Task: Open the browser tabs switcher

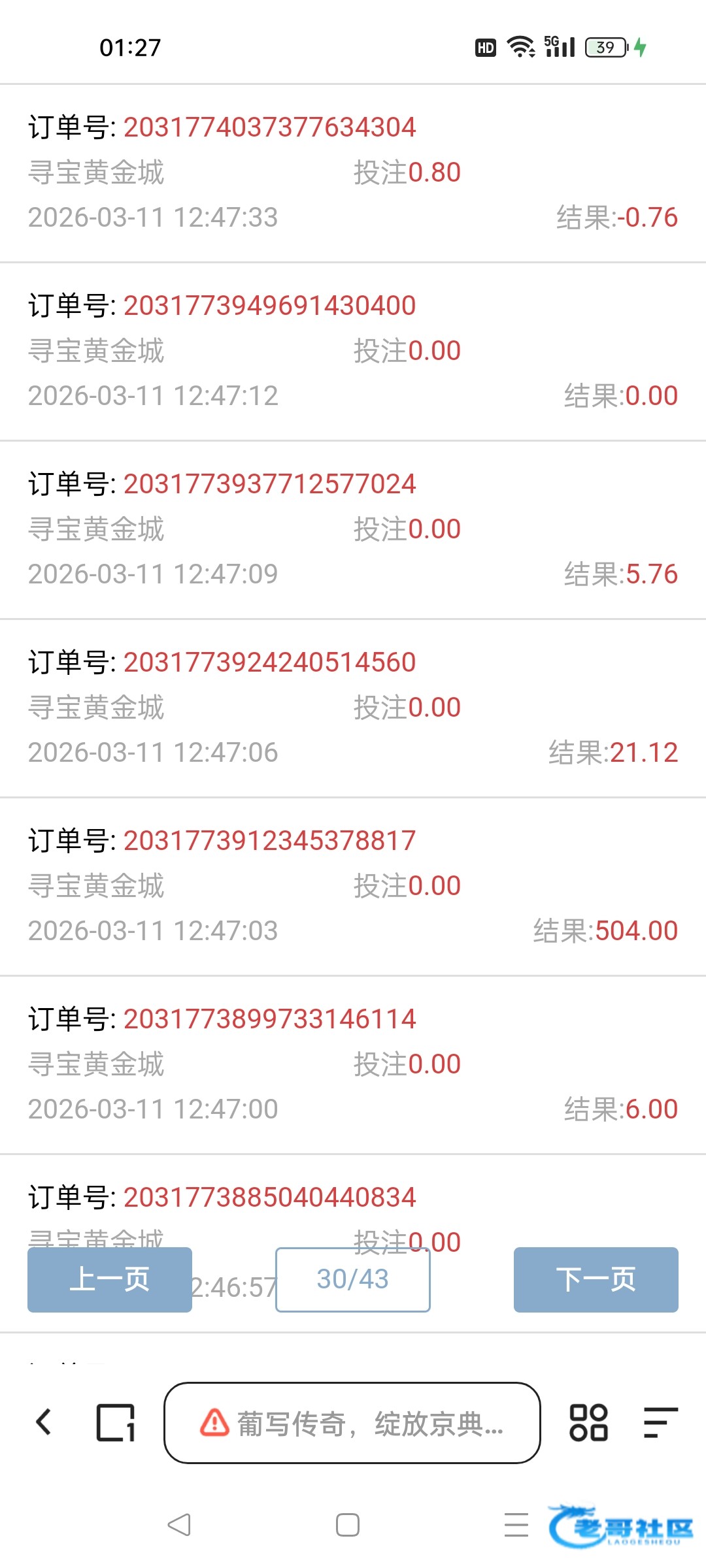Action: (116, 1422)
